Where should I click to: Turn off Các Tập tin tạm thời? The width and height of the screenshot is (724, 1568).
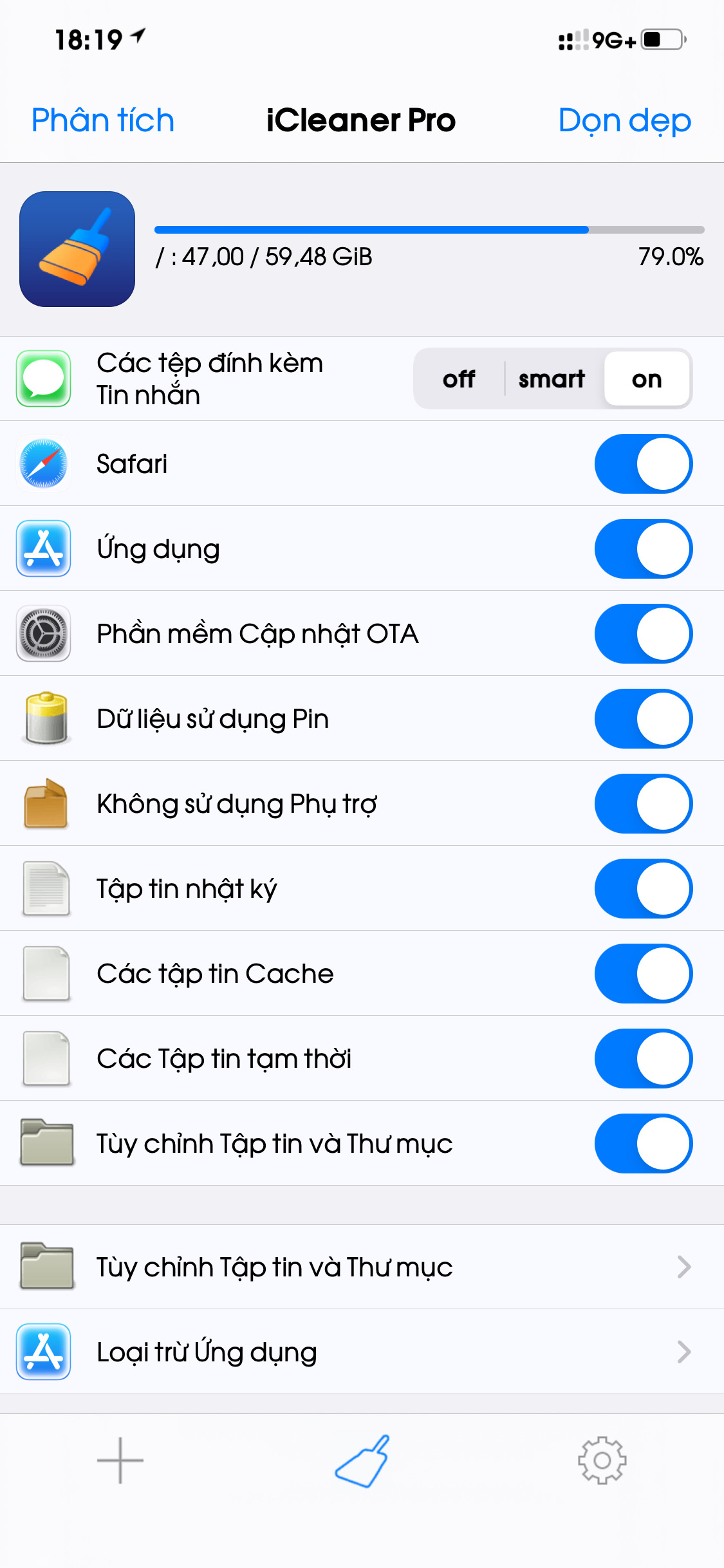pos(643,1059)
